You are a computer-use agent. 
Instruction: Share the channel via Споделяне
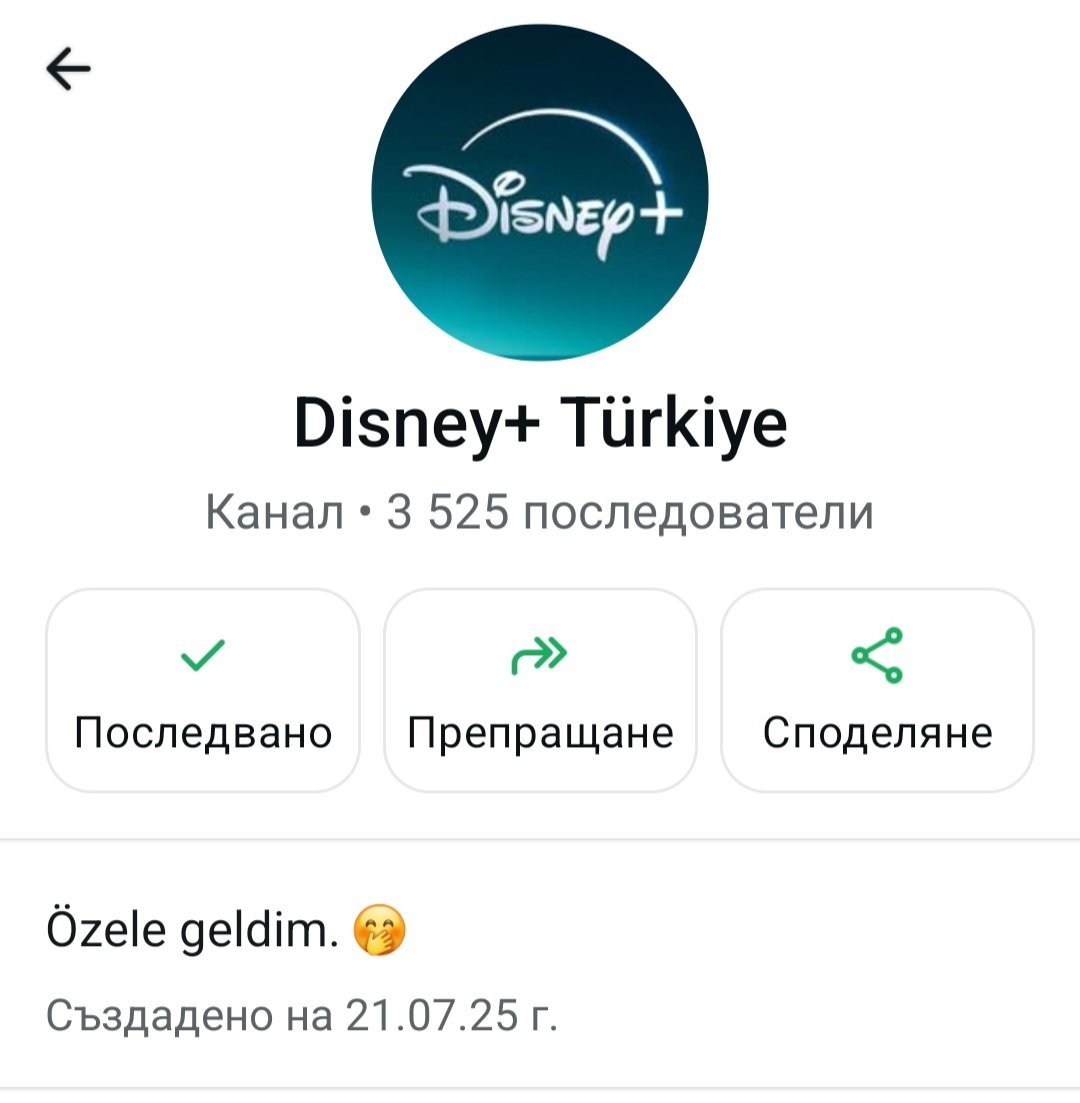pos(877,690)
